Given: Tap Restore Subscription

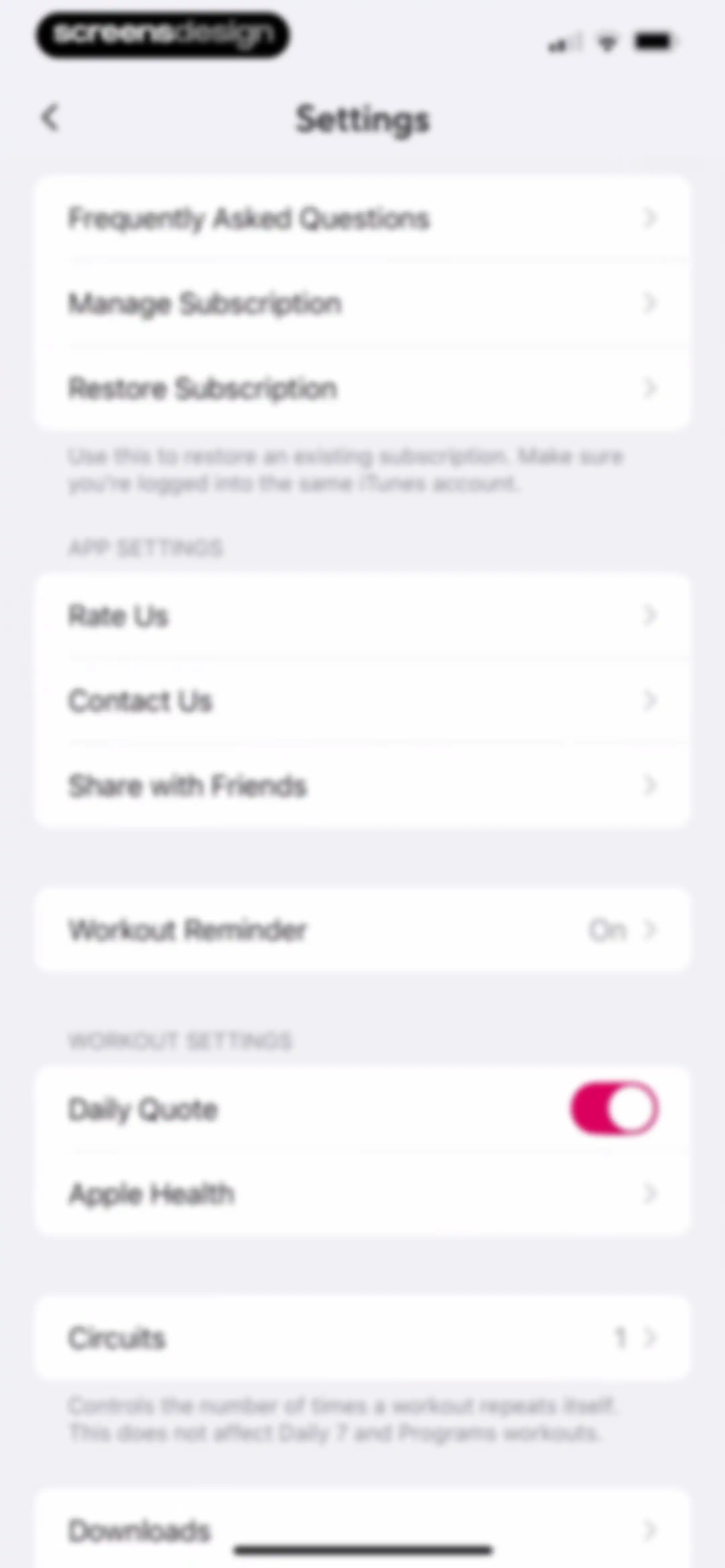Looking at the screenshot, I should pos(363,388).
